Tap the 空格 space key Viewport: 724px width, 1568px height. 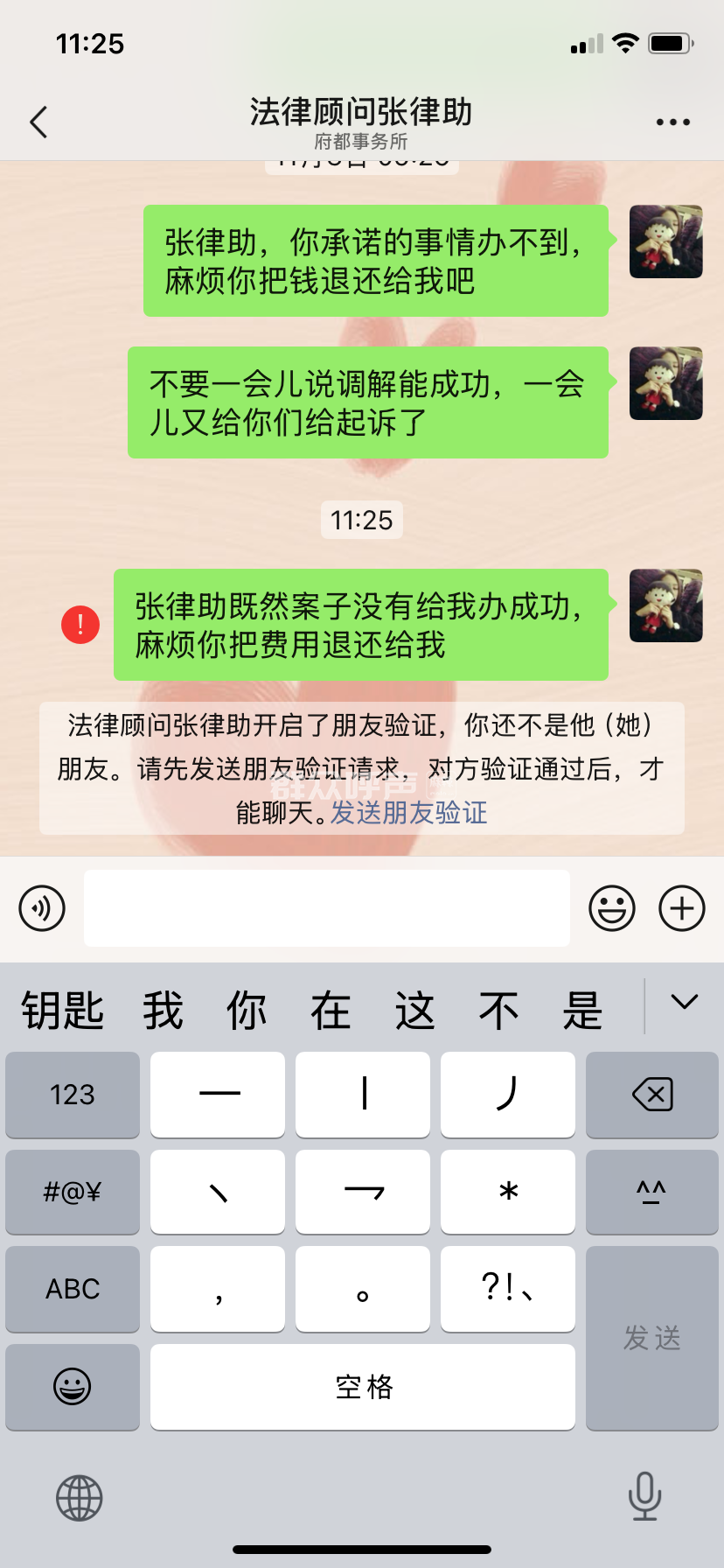(362, 1387)
